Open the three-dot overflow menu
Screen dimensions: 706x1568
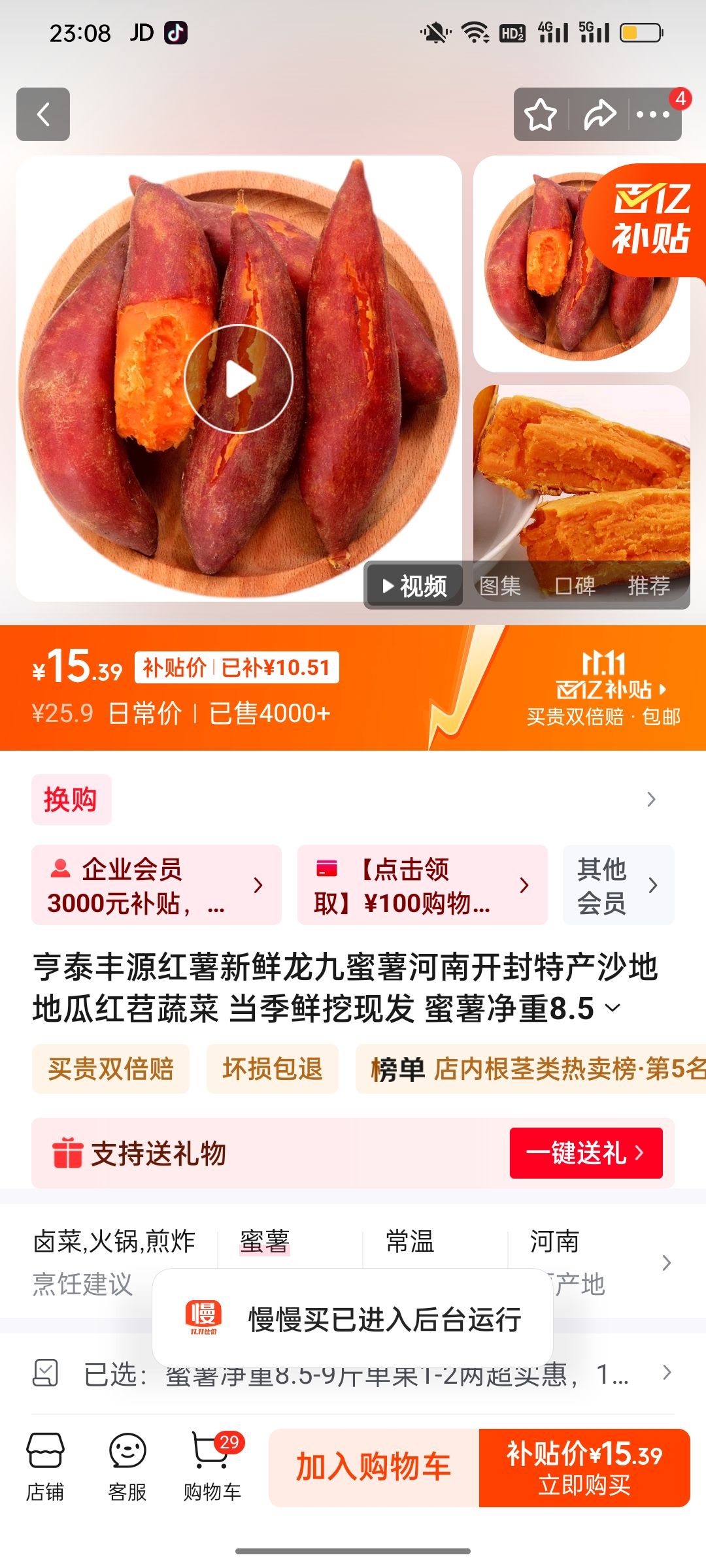[652, 115]
